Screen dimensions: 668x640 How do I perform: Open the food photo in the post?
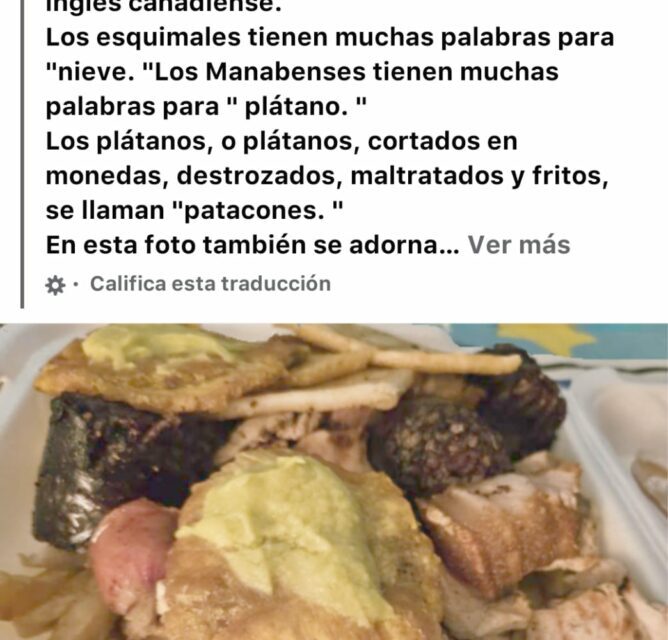pyautogui.click(x=334, y=482)
